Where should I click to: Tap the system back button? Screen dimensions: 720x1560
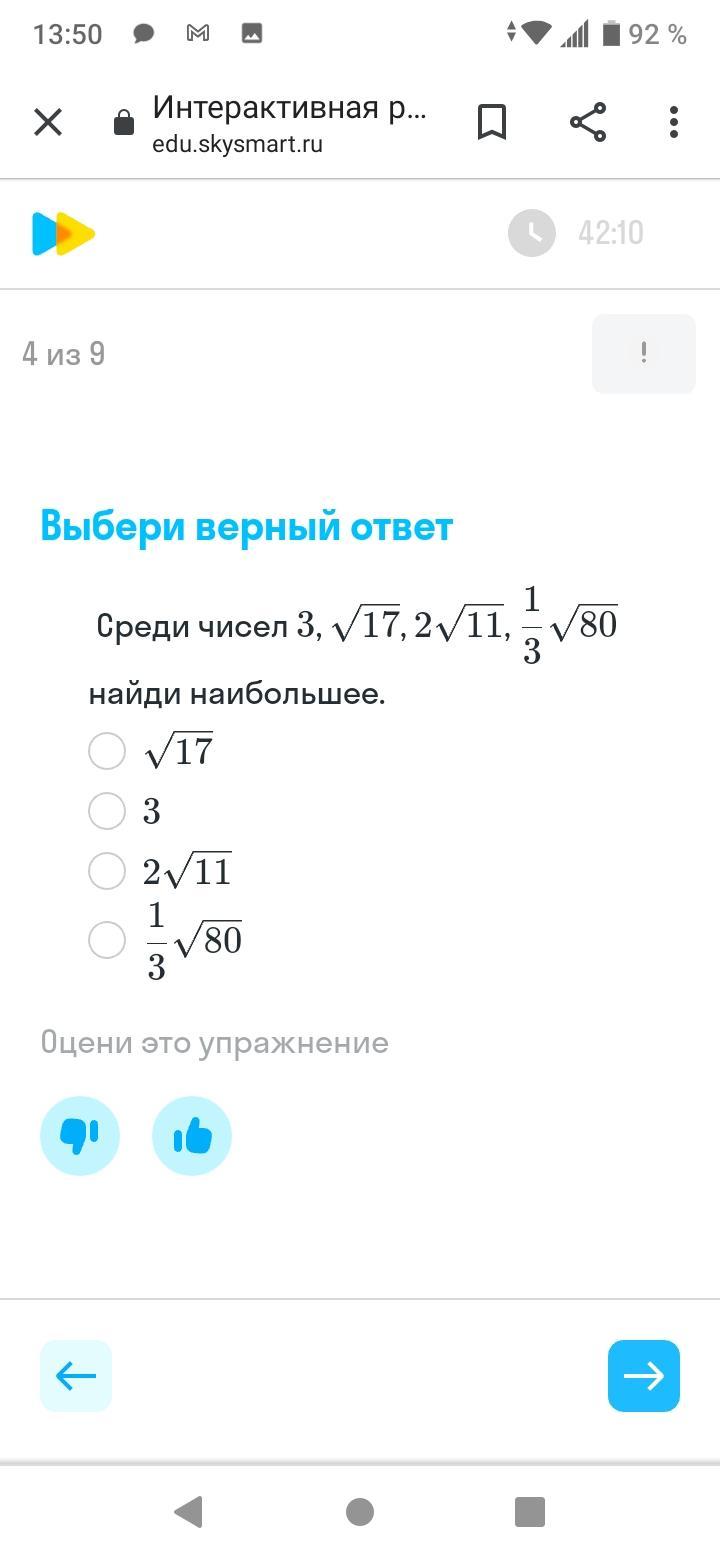189,1512
